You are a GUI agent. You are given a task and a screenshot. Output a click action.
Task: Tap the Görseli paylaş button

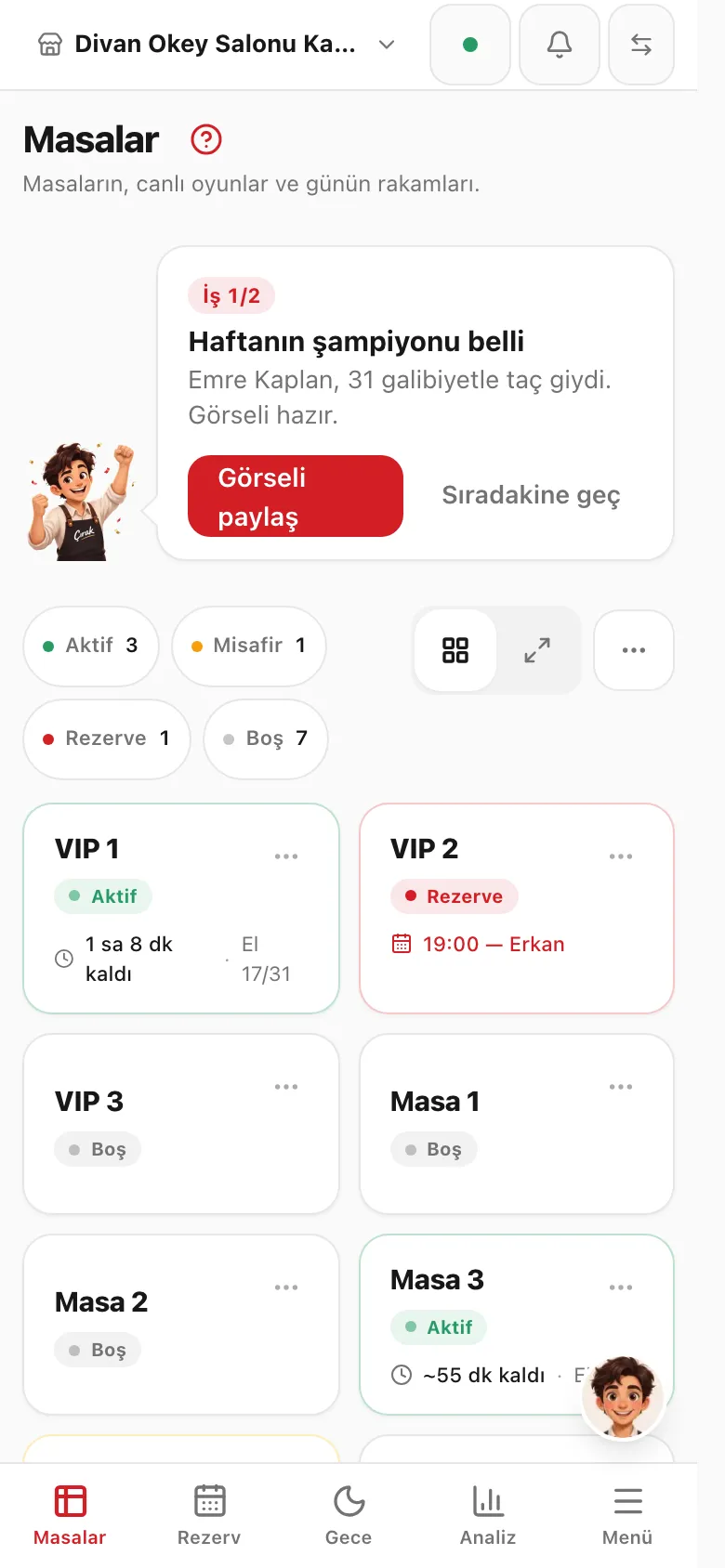click(296, 496)
